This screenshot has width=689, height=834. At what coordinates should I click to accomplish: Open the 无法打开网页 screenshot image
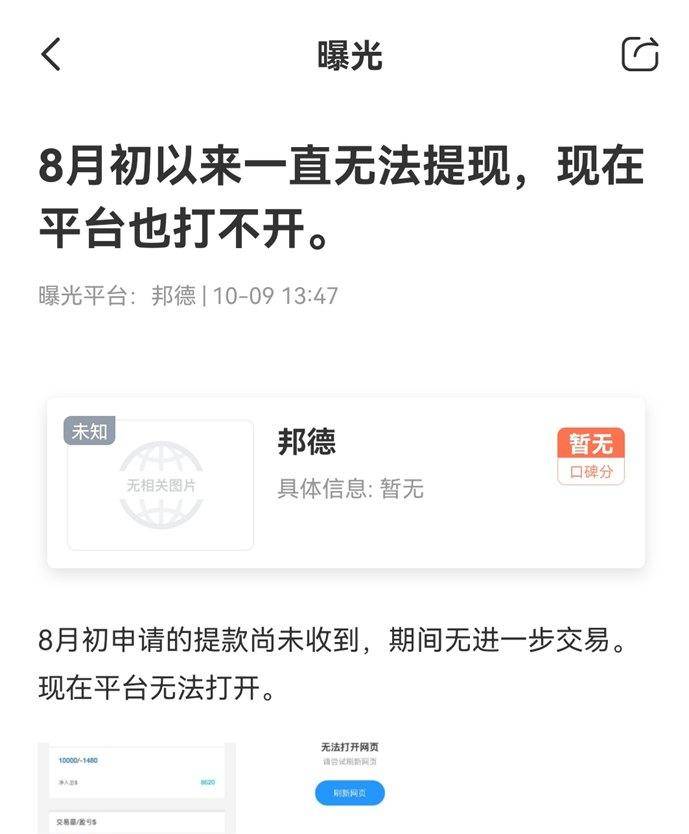click(x=350, y=775)
